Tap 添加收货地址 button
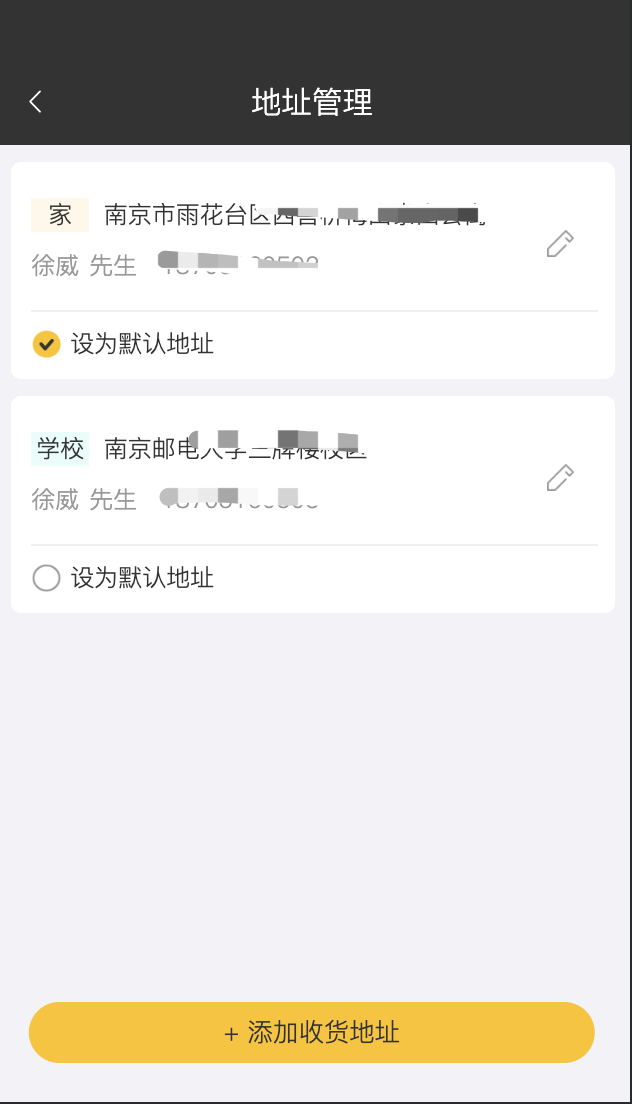Screen dimensions: 632x1104 312,1032
